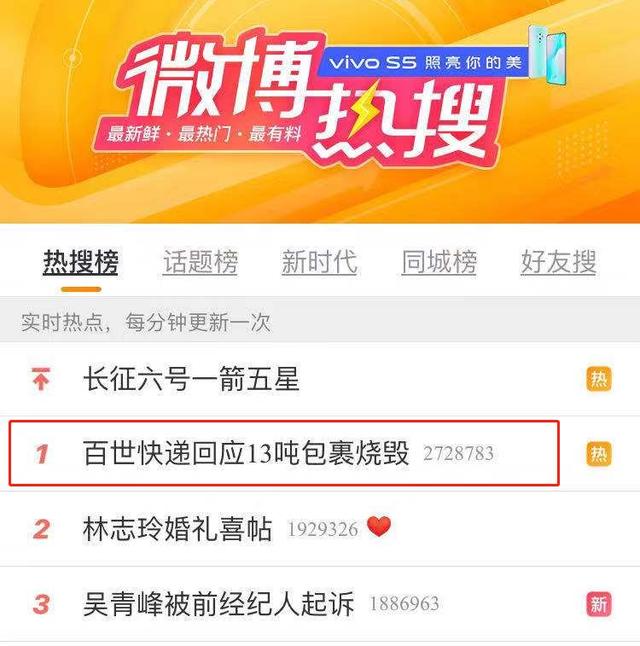
Task: Open the pinned topic 长征六号一箭五星
Action: tap(191, 379)
